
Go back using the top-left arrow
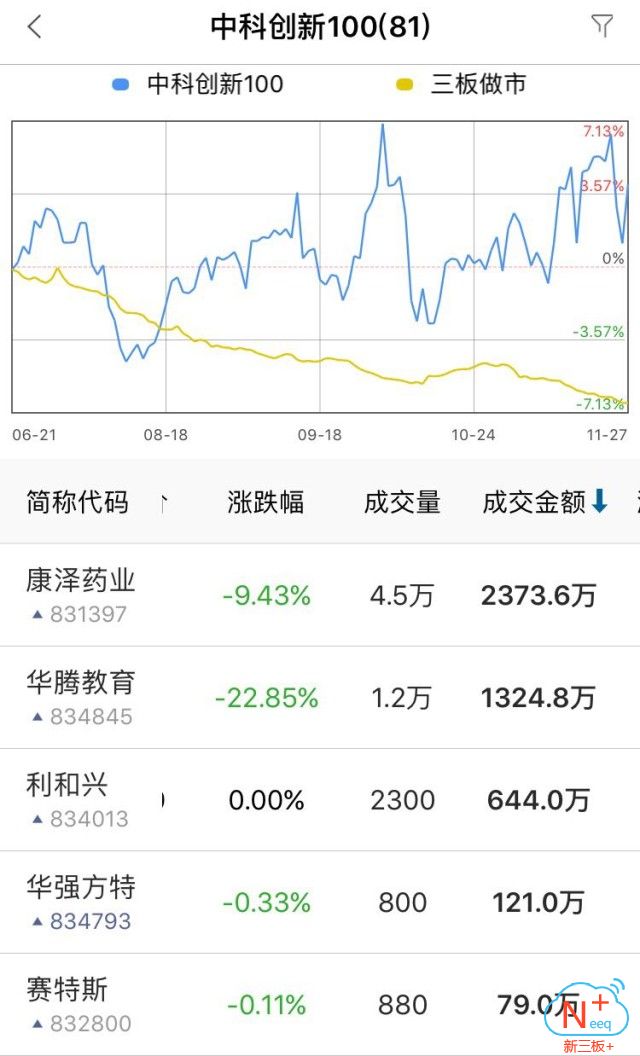pyautogui.click(x=35, y=27)
